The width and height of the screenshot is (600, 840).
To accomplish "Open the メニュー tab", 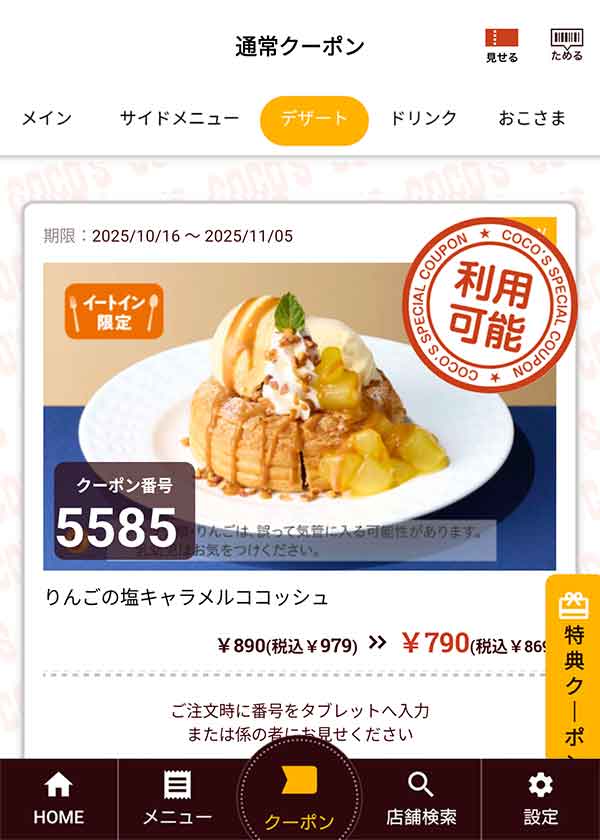I will (x=177, y=798).
